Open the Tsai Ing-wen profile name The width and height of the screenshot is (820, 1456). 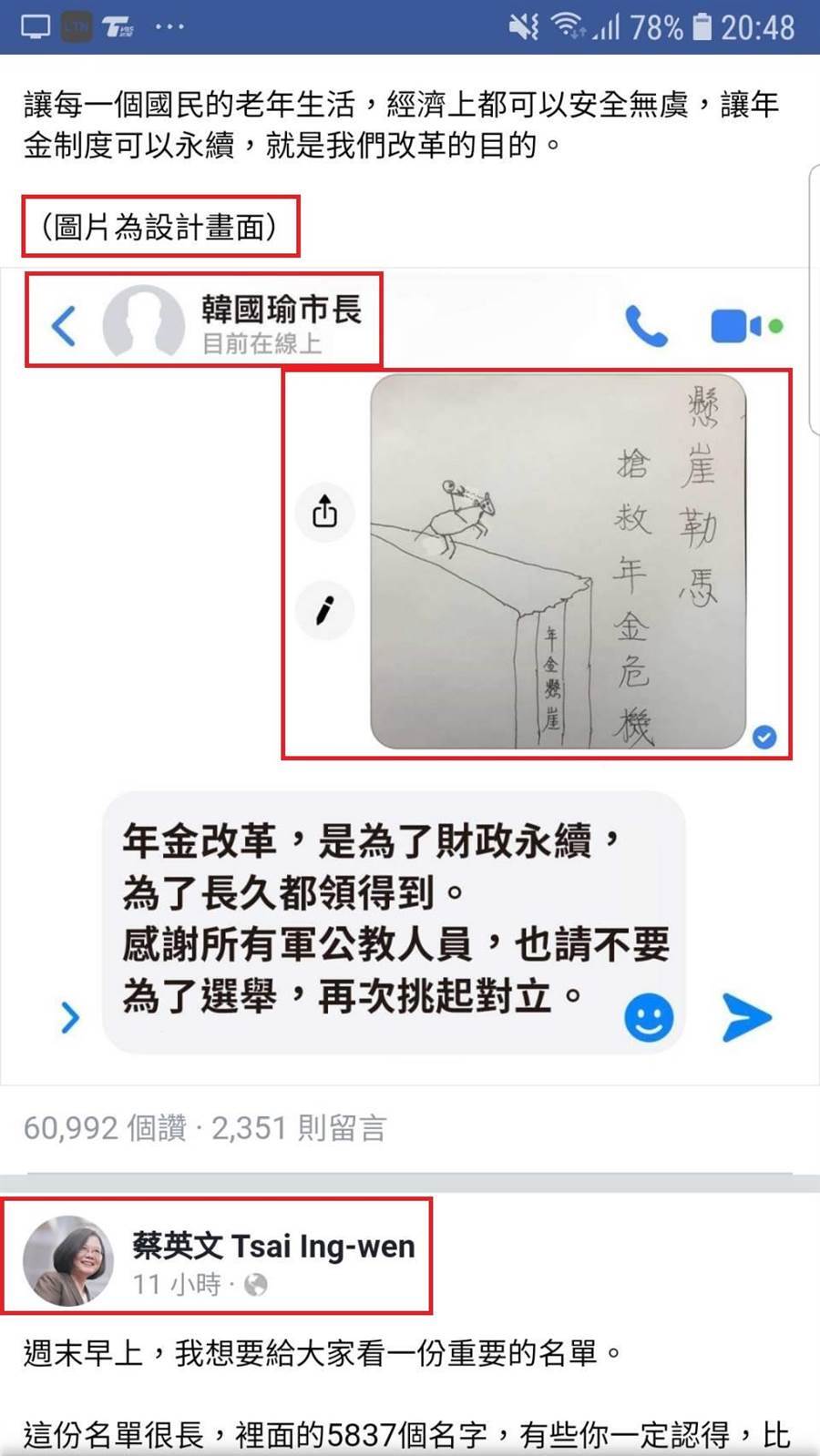click(273, 1245)
